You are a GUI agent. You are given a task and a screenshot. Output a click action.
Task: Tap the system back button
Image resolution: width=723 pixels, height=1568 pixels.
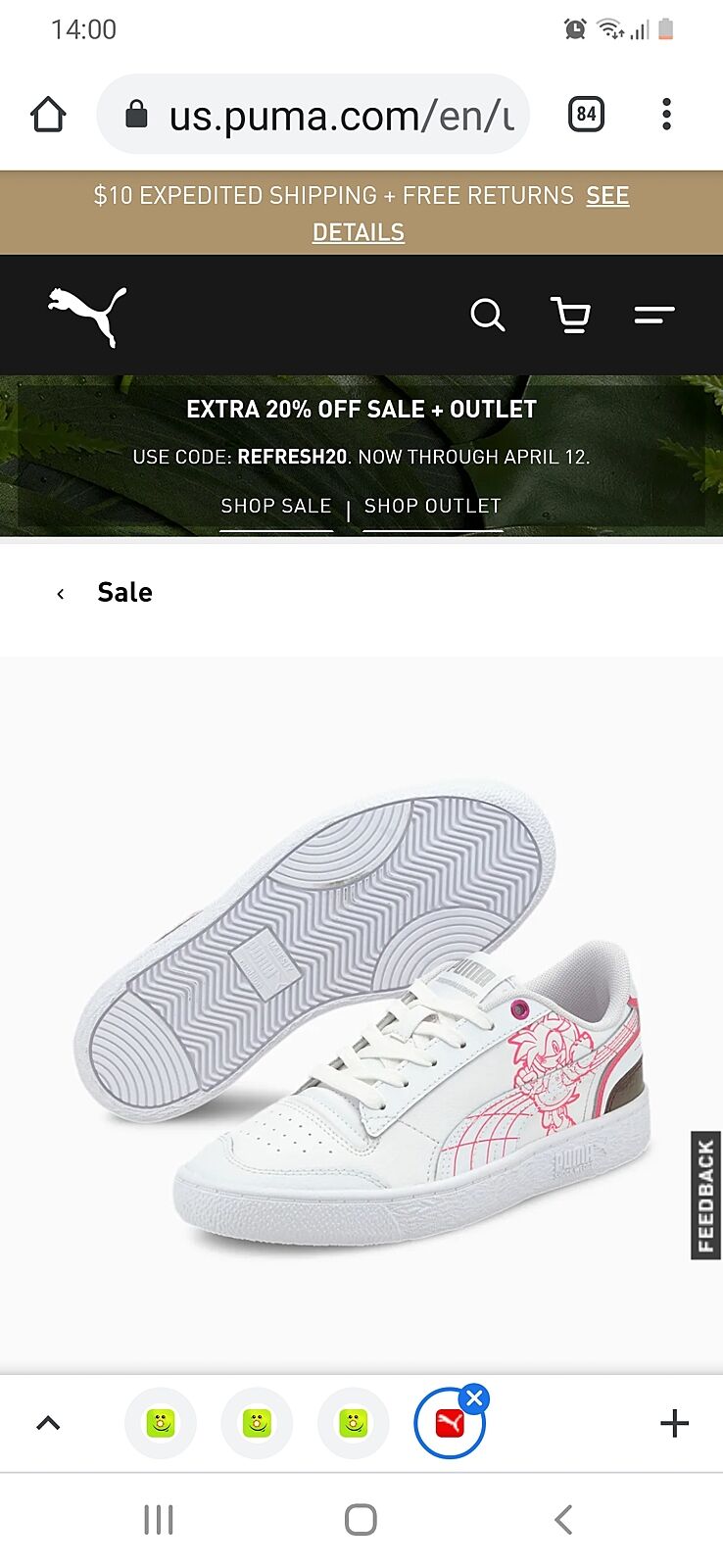click(x=562, y=1520)
